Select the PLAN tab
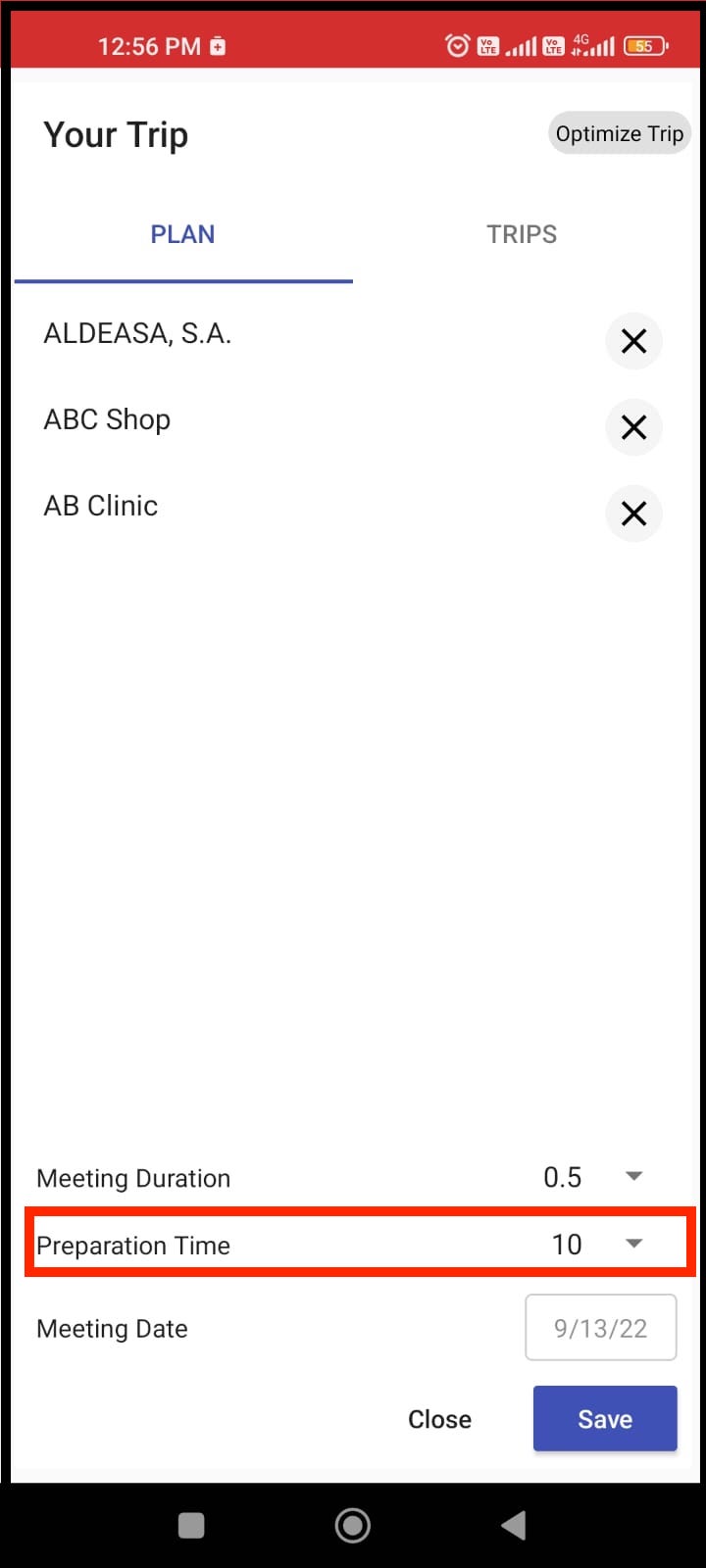706x1568 pixels. pos(182,234)
